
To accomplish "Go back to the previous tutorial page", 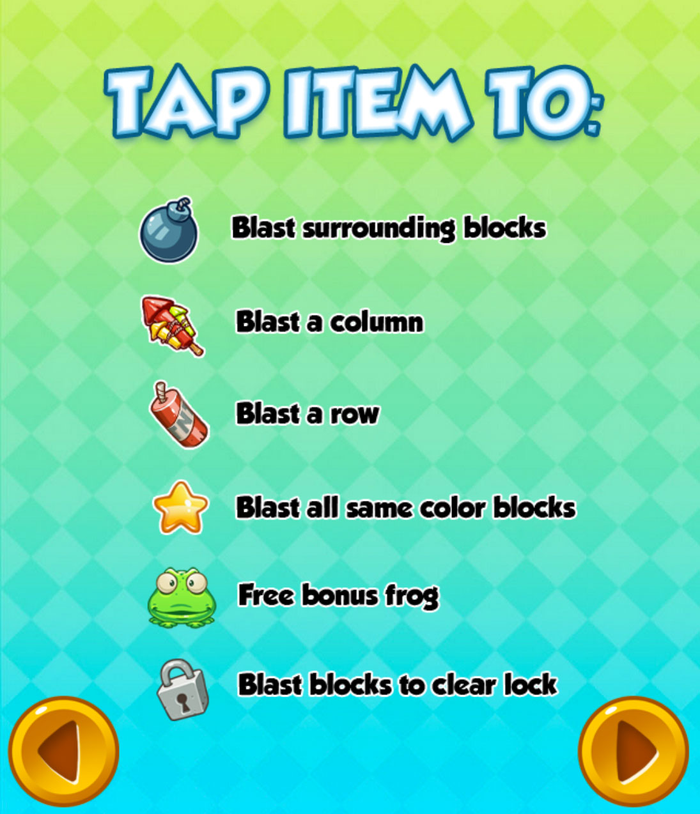I will 63,751.
